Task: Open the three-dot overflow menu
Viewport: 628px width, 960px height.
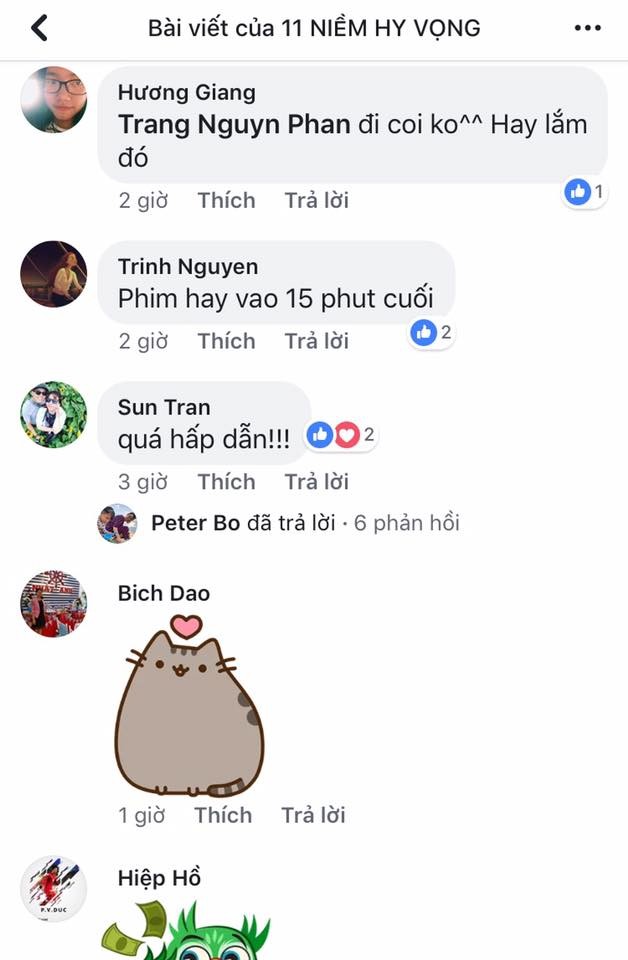Action: (x=588, y=28)
